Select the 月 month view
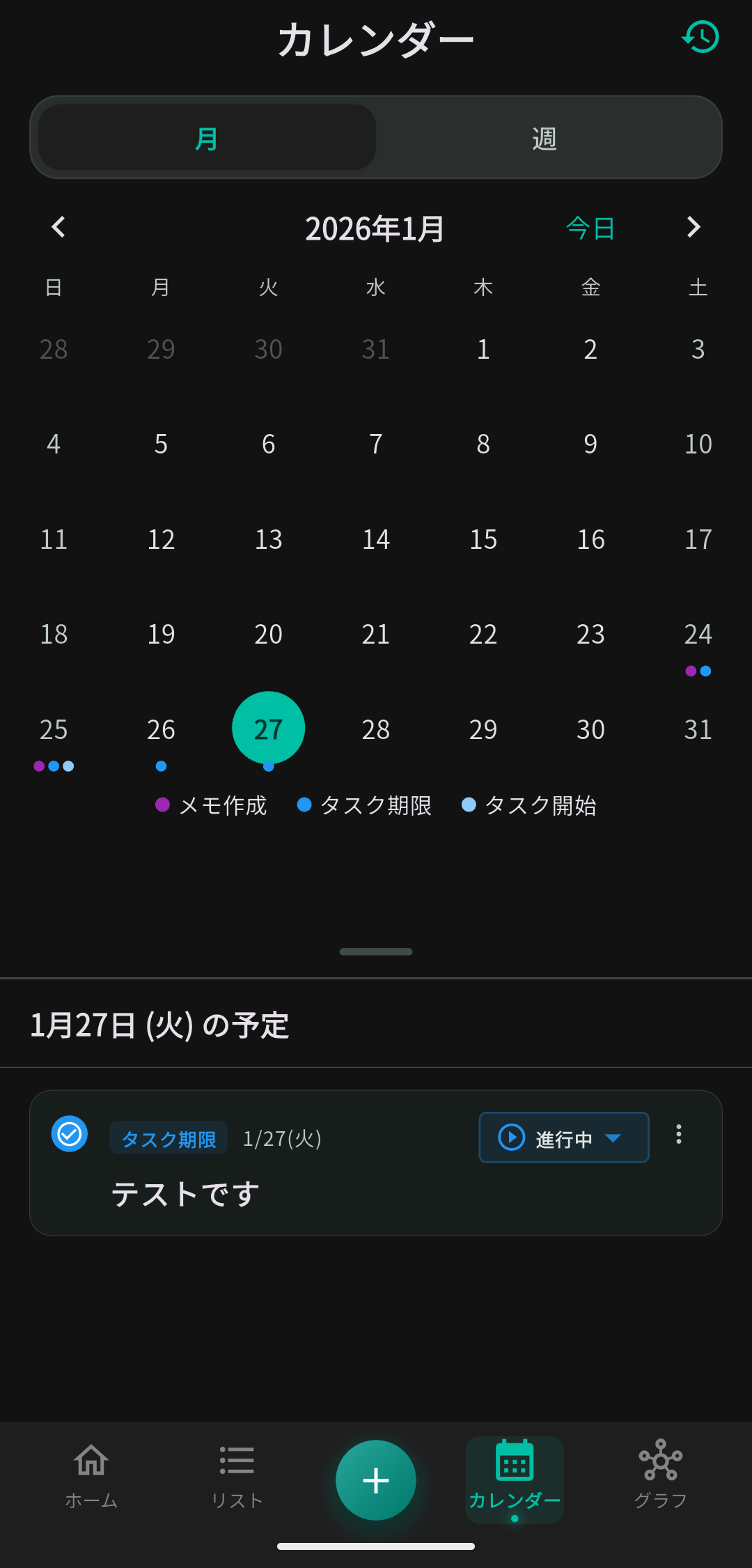This screenshot has height=1568, width=752. pos(207,138)
